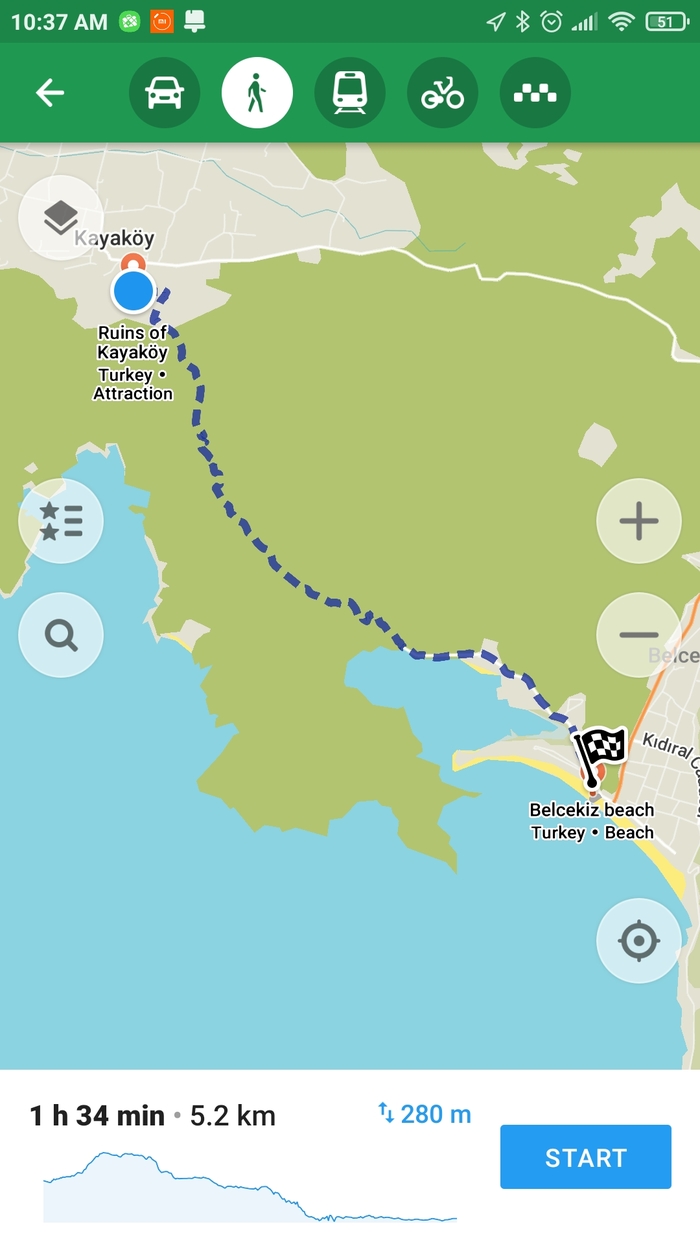
Task: Tap the Ruins of Kayaköy marker
Action: [x=133, y=290]
